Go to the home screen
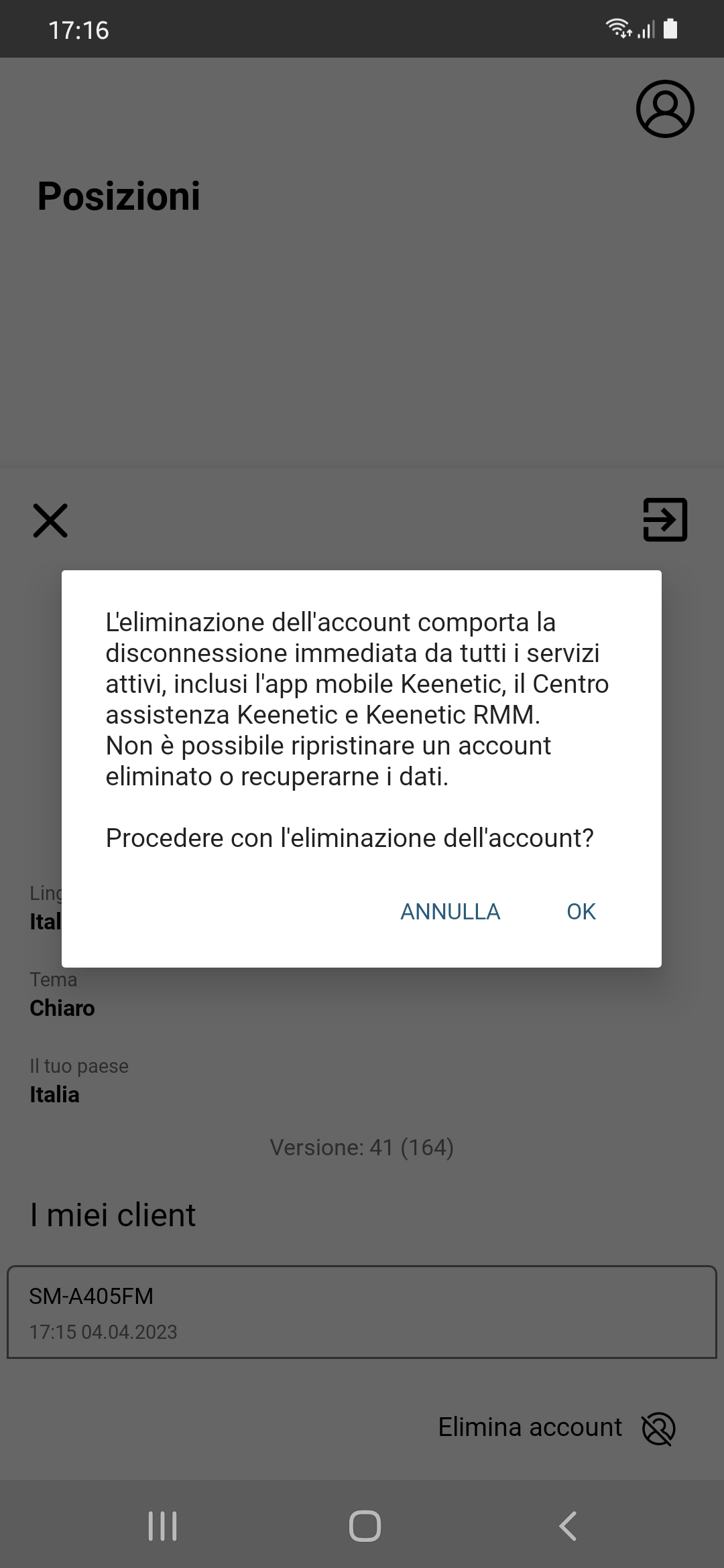 [x=365, y=1526]
